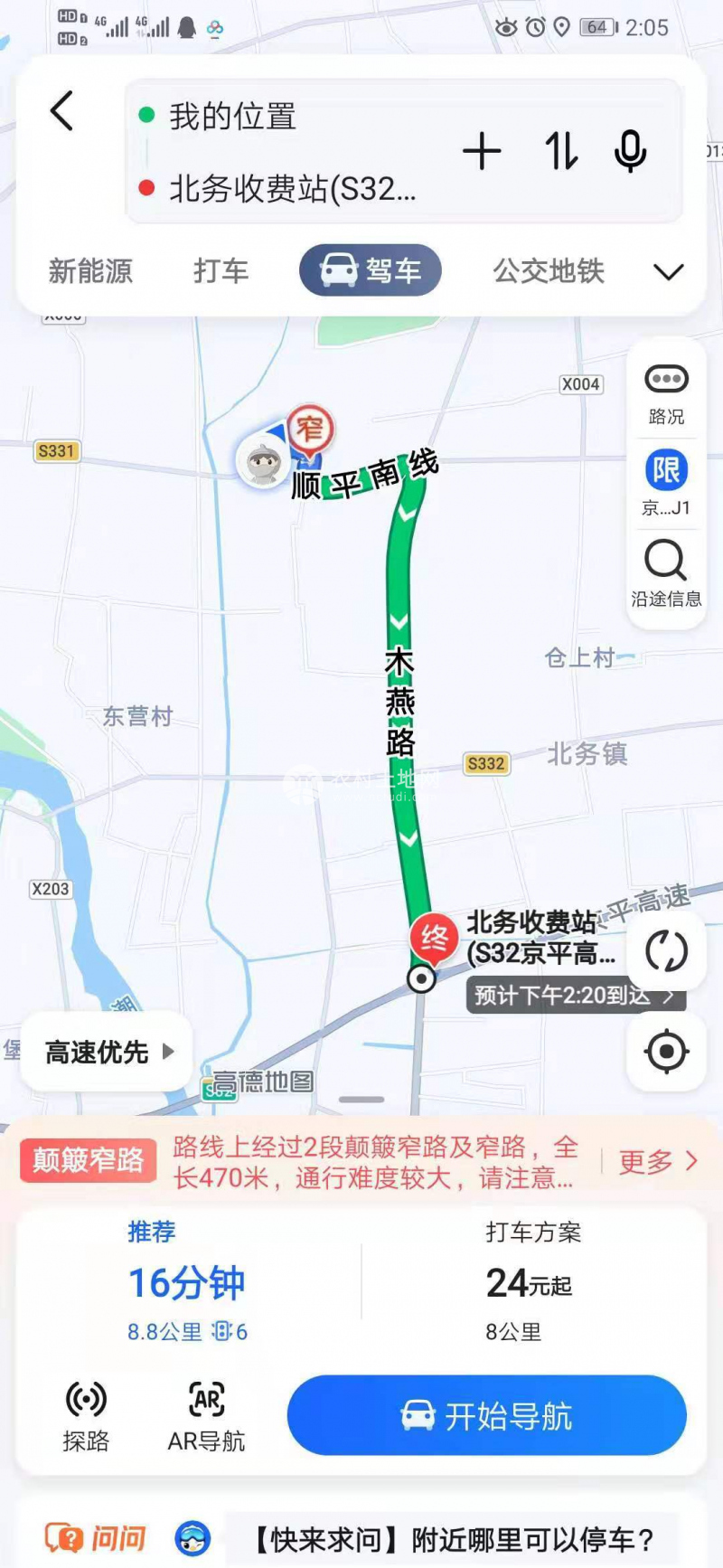Start voice input with the microphone
723x1568 pixels.
tap(630, 151)
